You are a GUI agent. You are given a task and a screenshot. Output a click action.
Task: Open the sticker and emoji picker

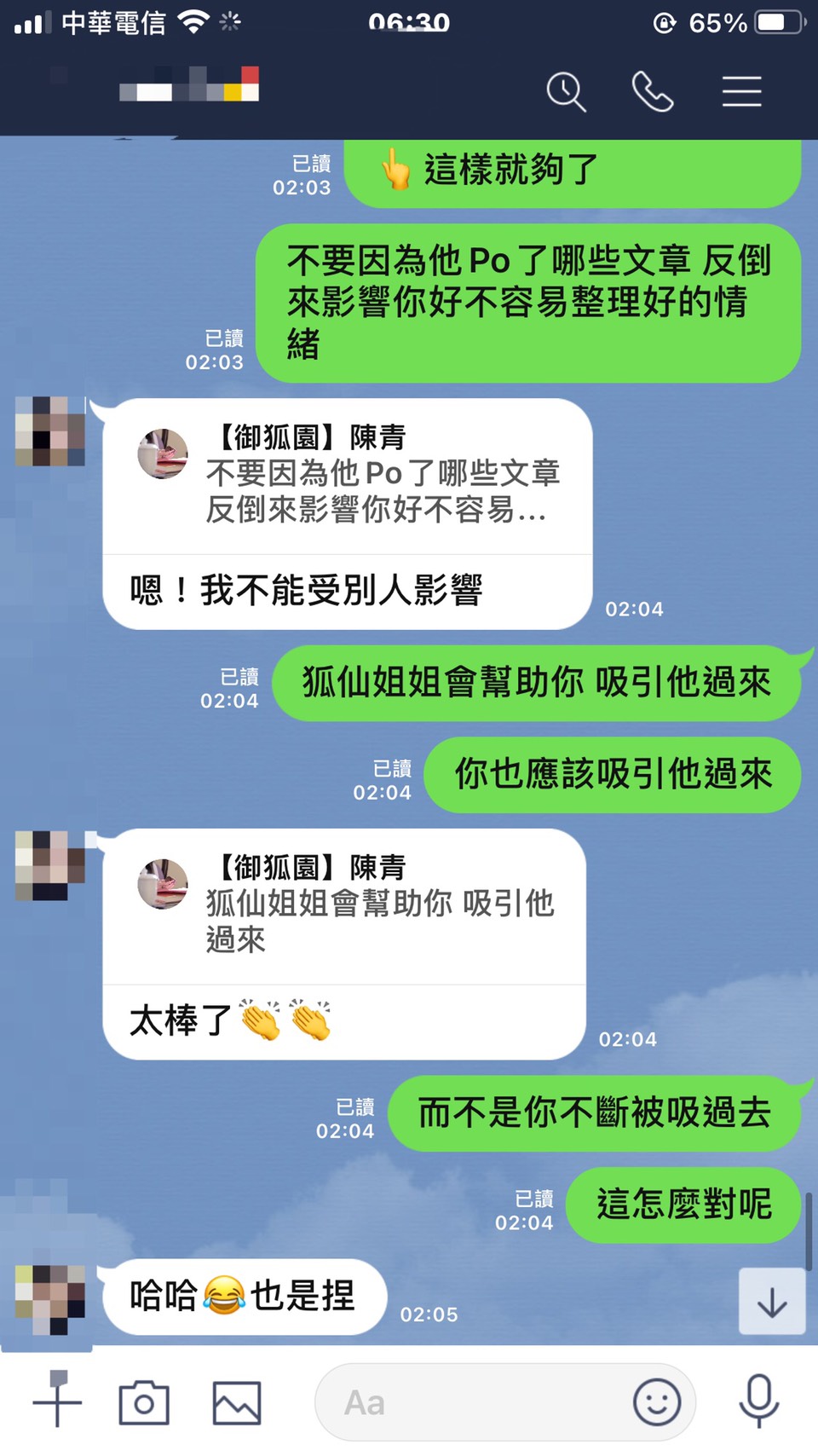click(x=657, y=1402)
